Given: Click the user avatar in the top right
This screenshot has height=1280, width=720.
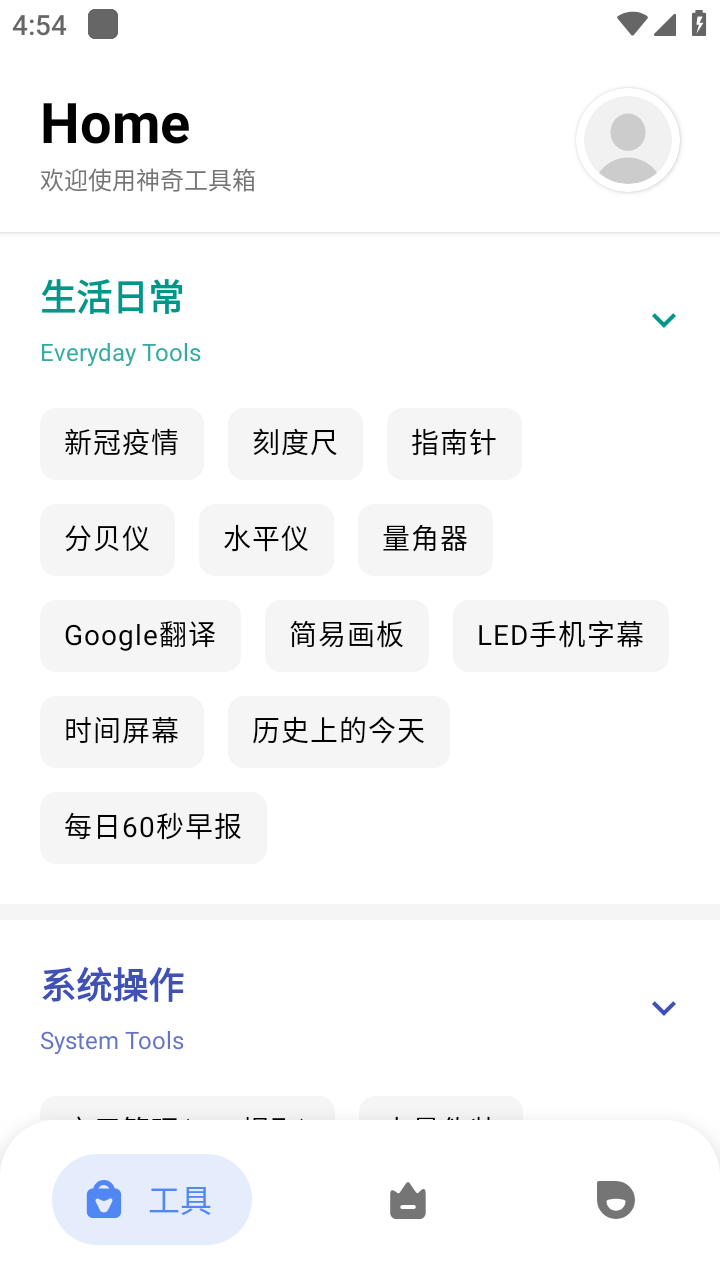Looking at the screenshot, I should [628, 140].
